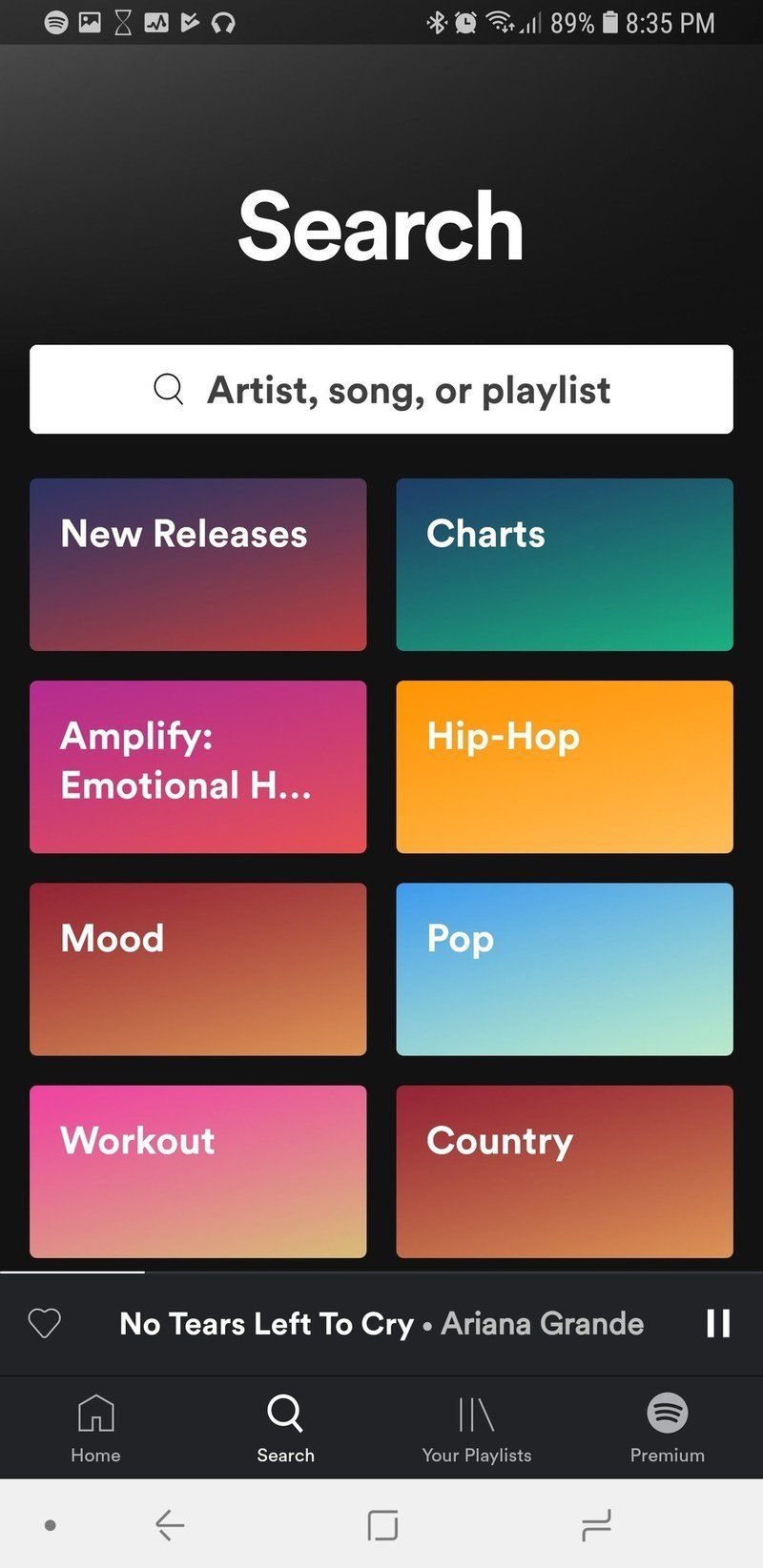Screen dimensions: 763x1568
Task: Tap the Android back arrow
Action: pos(168,1523)
